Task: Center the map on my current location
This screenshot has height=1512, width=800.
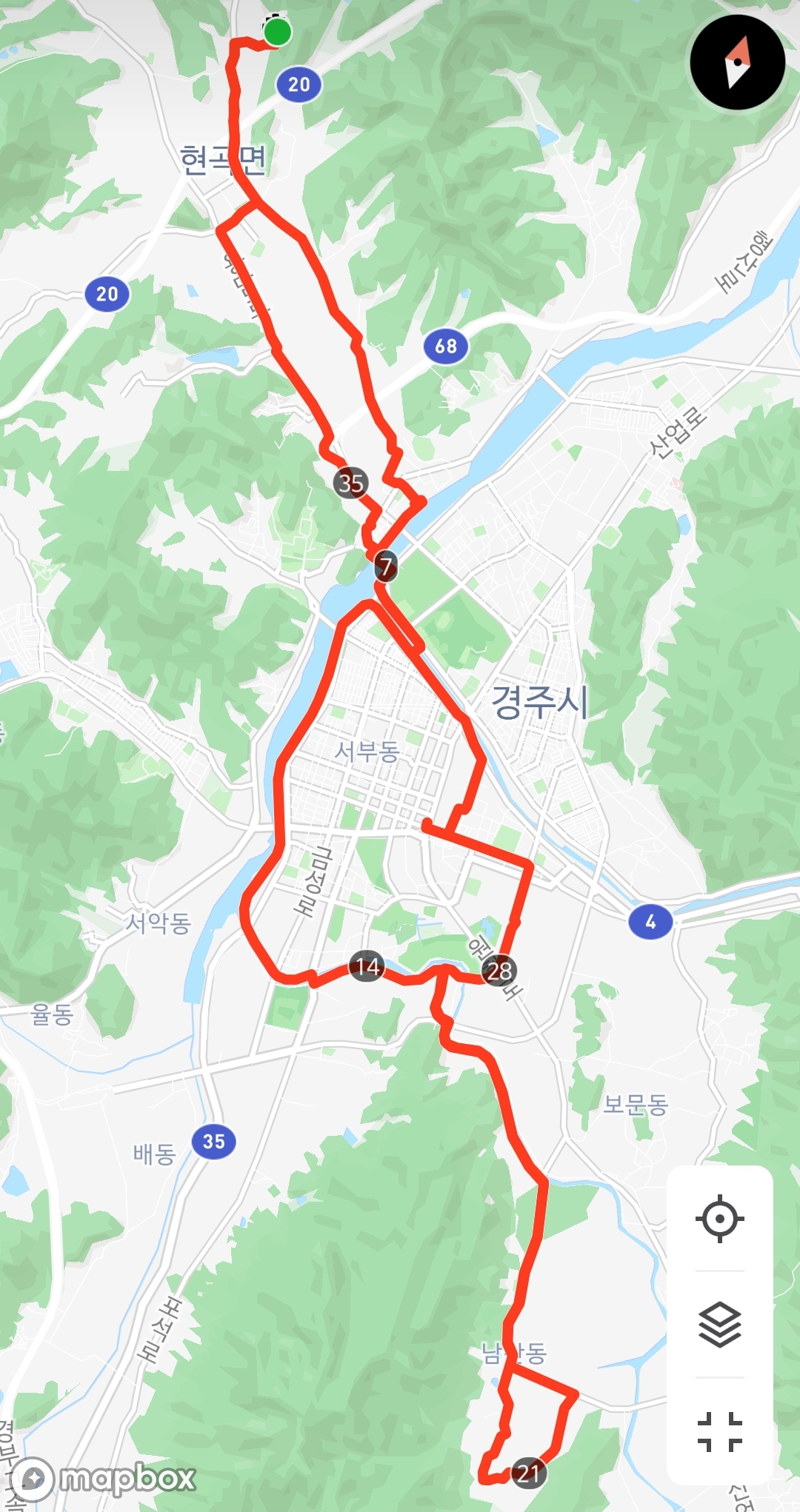Action: click(x=719, y=1218)
